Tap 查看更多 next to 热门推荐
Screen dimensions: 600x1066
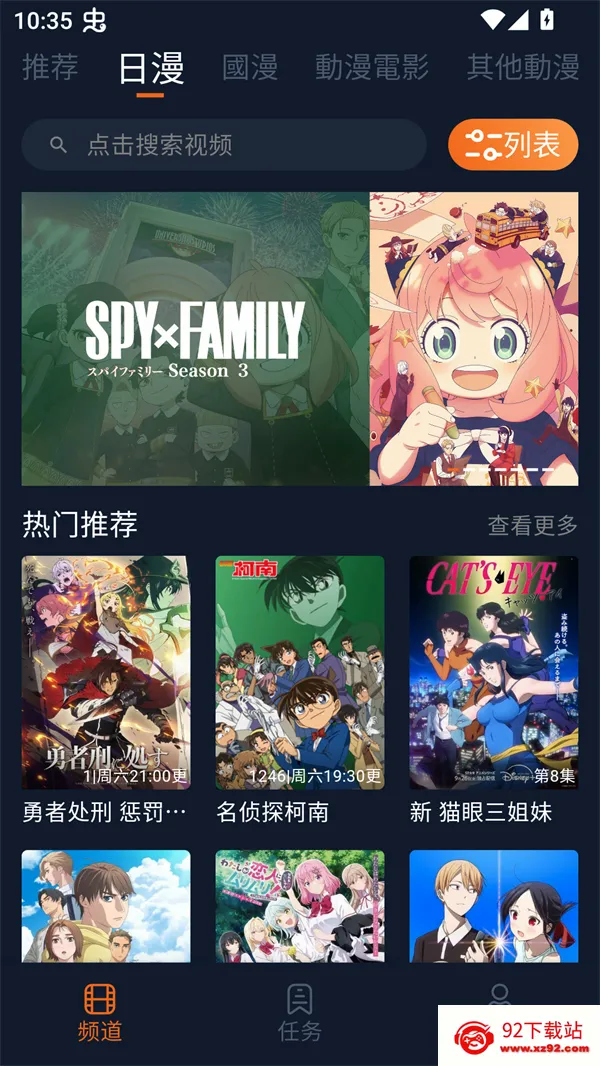pos(533,525)
